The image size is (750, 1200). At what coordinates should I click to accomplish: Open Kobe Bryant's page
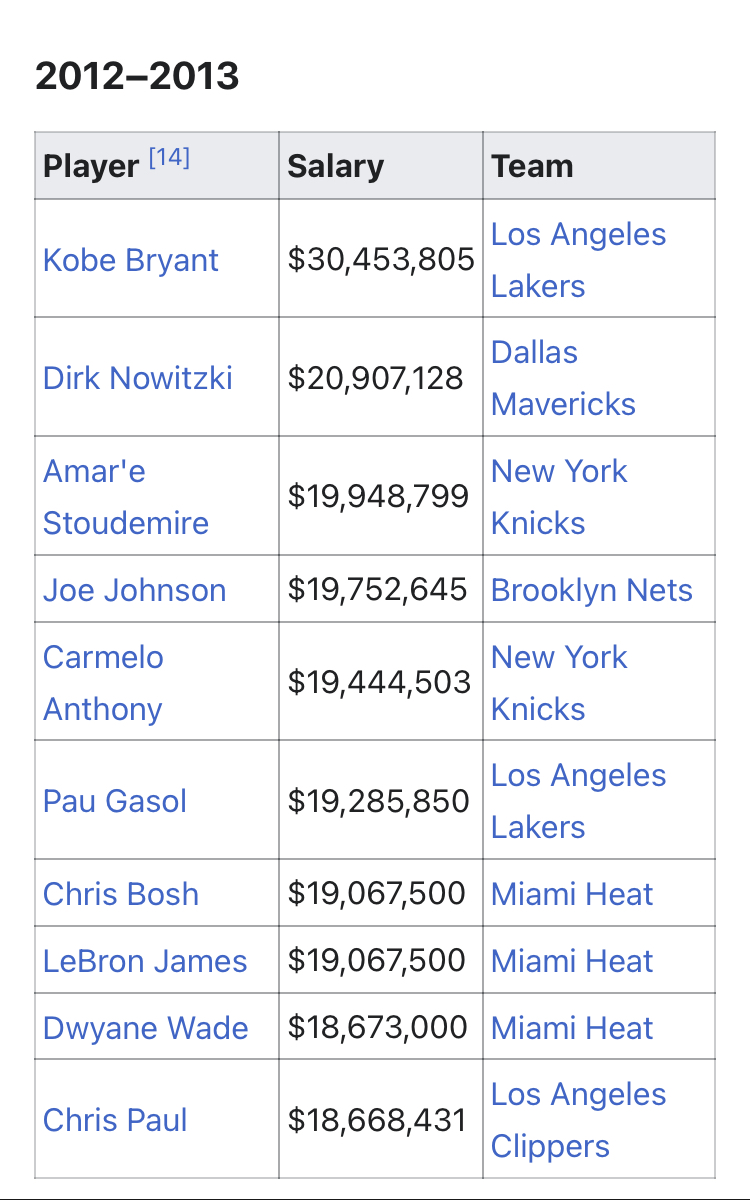[131, 260]
